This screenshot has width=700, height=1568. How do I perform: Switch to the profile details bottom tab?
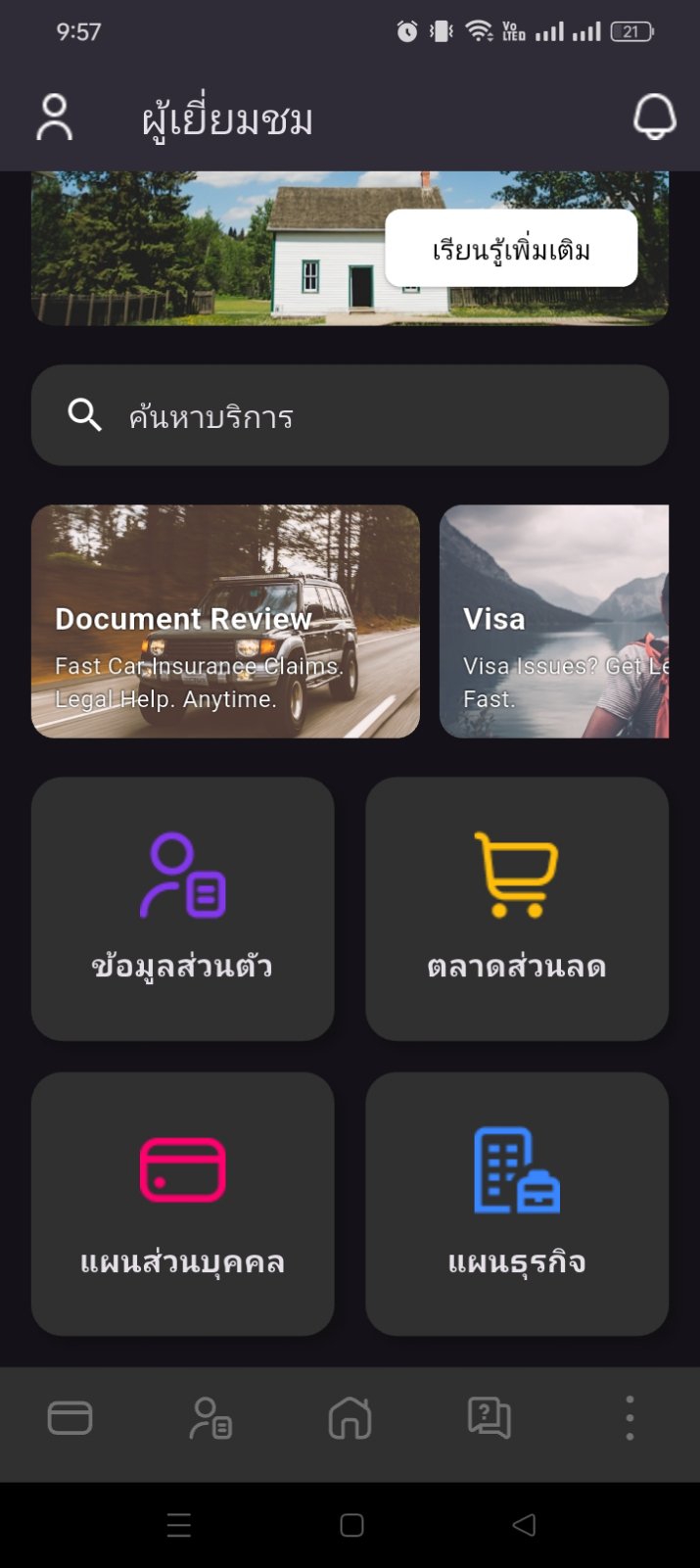click(x=210, y=1417)
